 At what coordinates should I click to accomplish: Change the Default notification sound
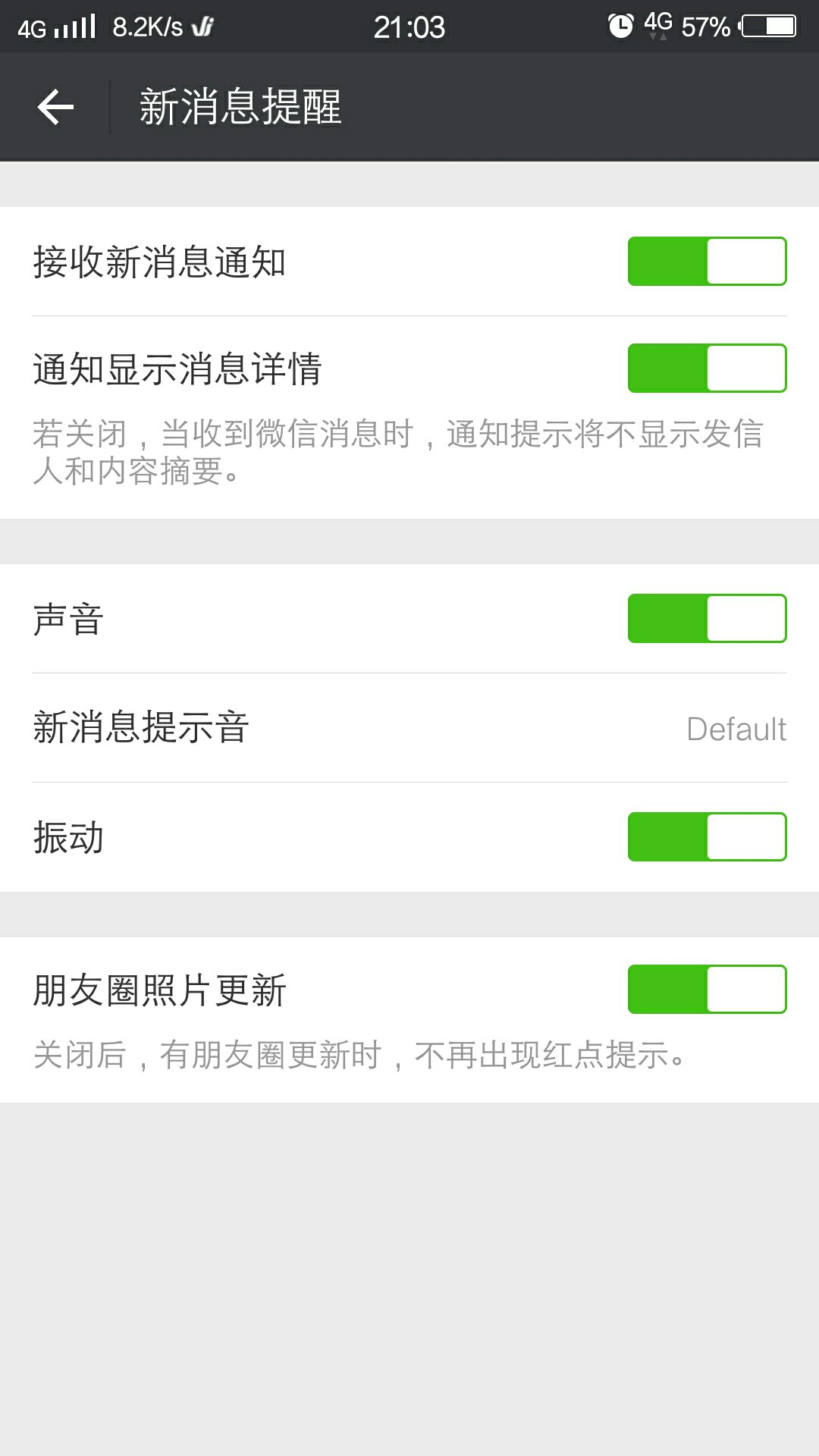pos(735,730)
